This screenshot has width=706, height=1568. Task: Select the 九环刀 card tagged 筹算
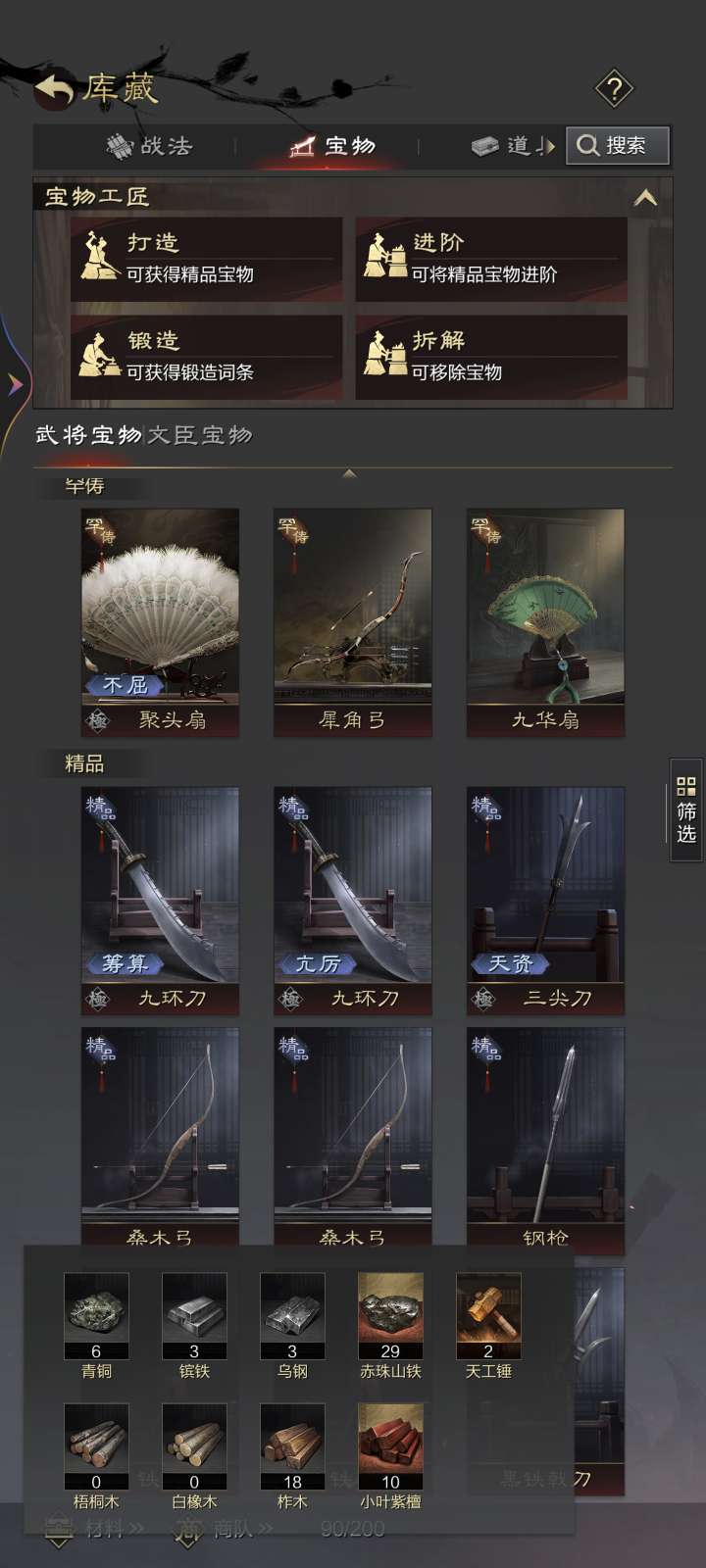pos(160,901)
